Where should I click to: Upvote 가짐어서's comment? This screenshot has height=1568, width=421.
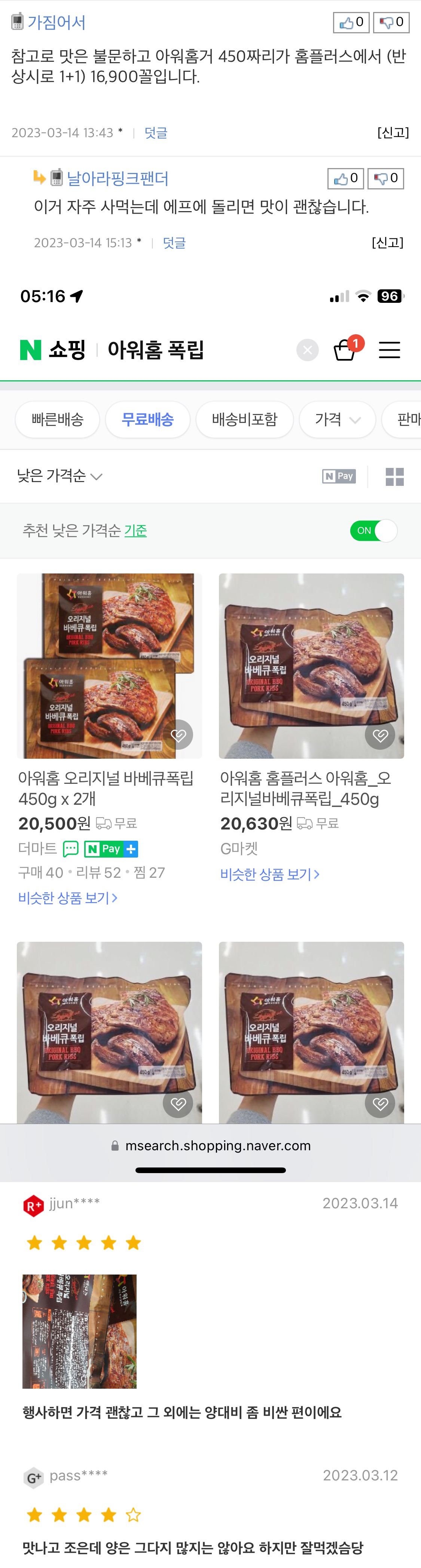coord(351,22)
